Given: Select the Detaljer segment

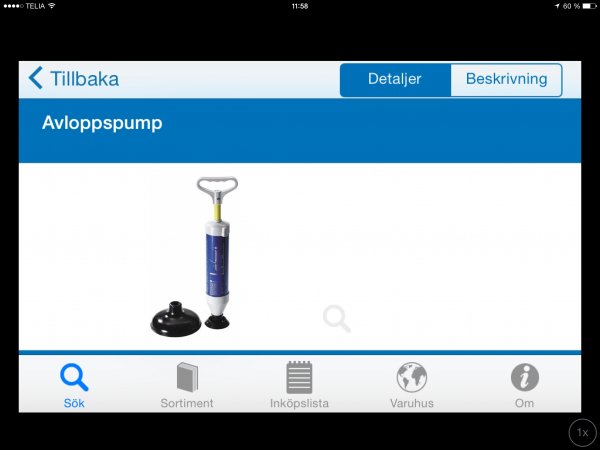Looking at the screenshot, I should [x=395, y=79].
